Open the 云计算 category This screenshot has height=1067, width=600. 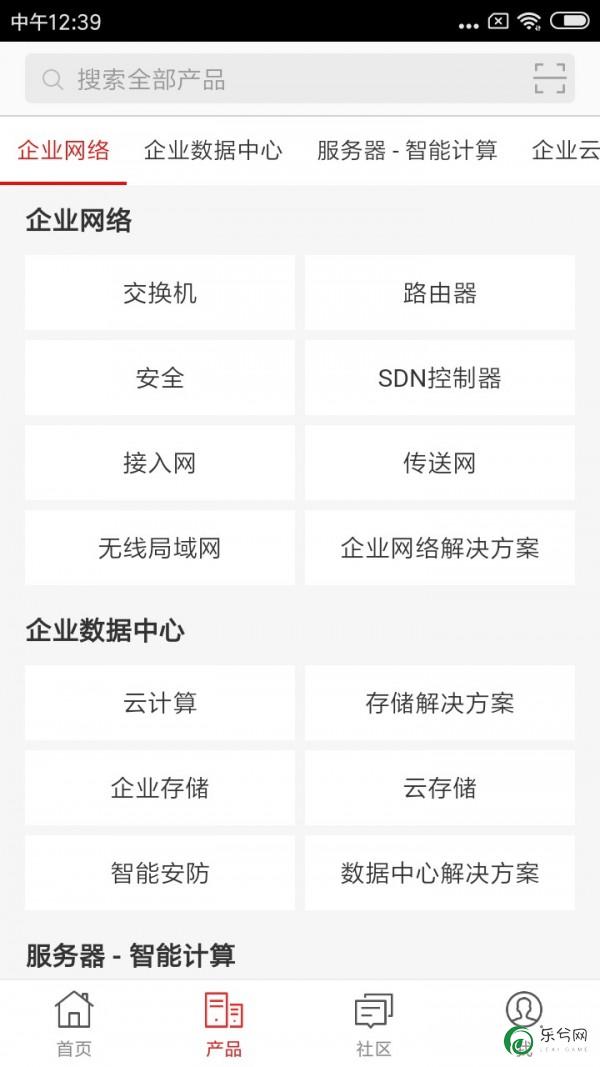point(160,703)
